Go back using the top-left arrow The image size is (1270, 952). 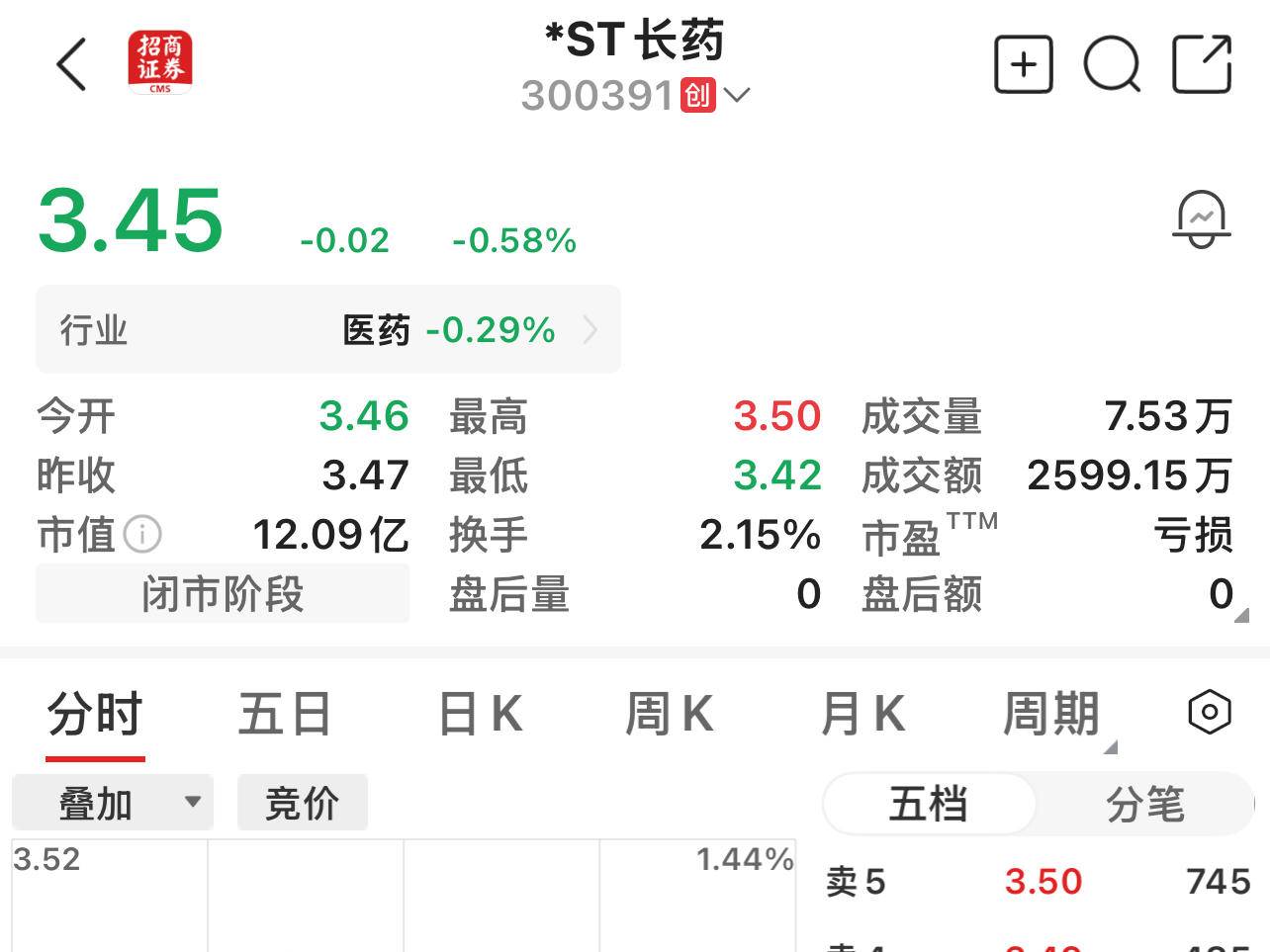tap(71, 65)
